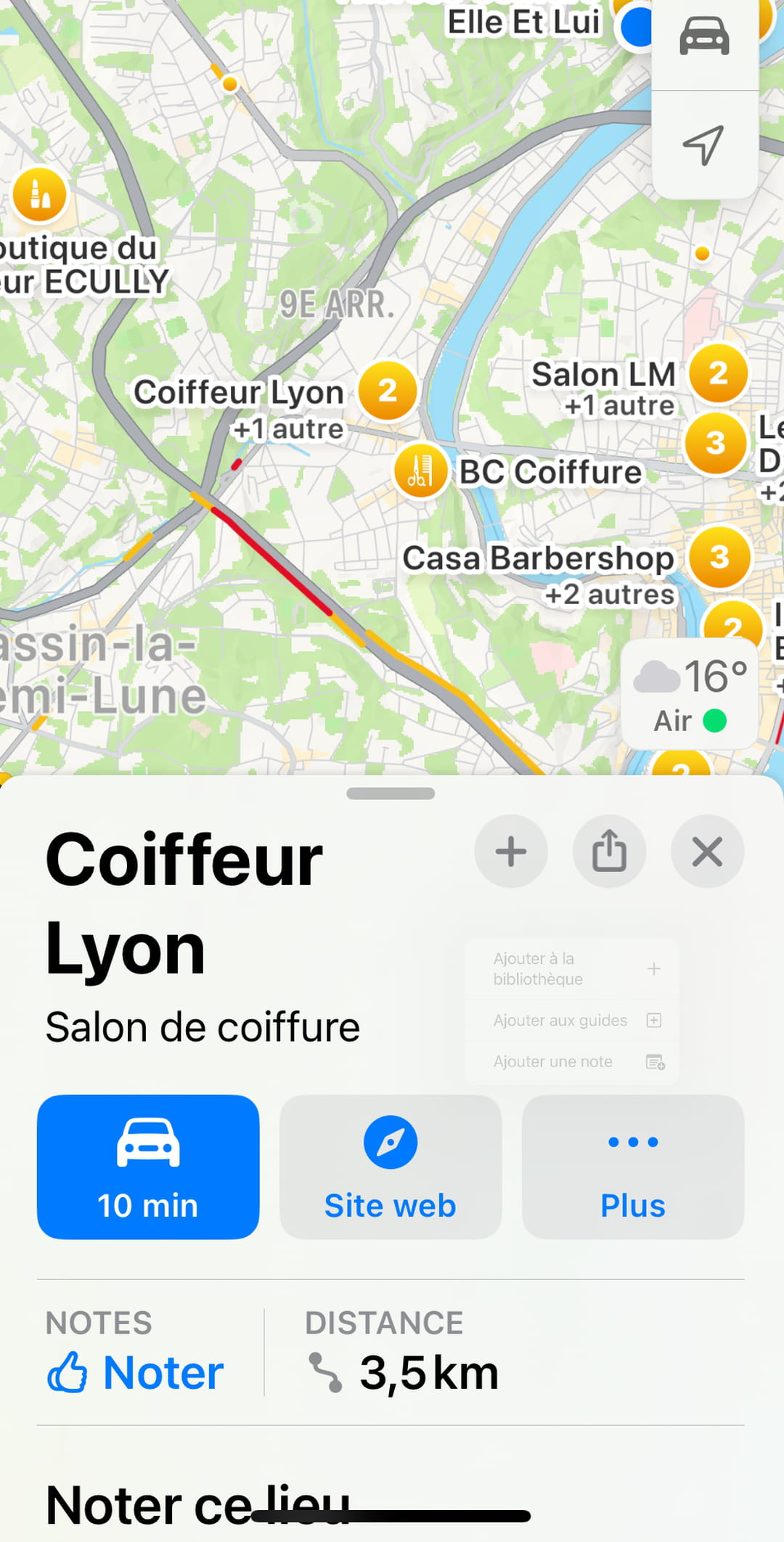
Task: Open the Site web button
Action: [391, 1167]
